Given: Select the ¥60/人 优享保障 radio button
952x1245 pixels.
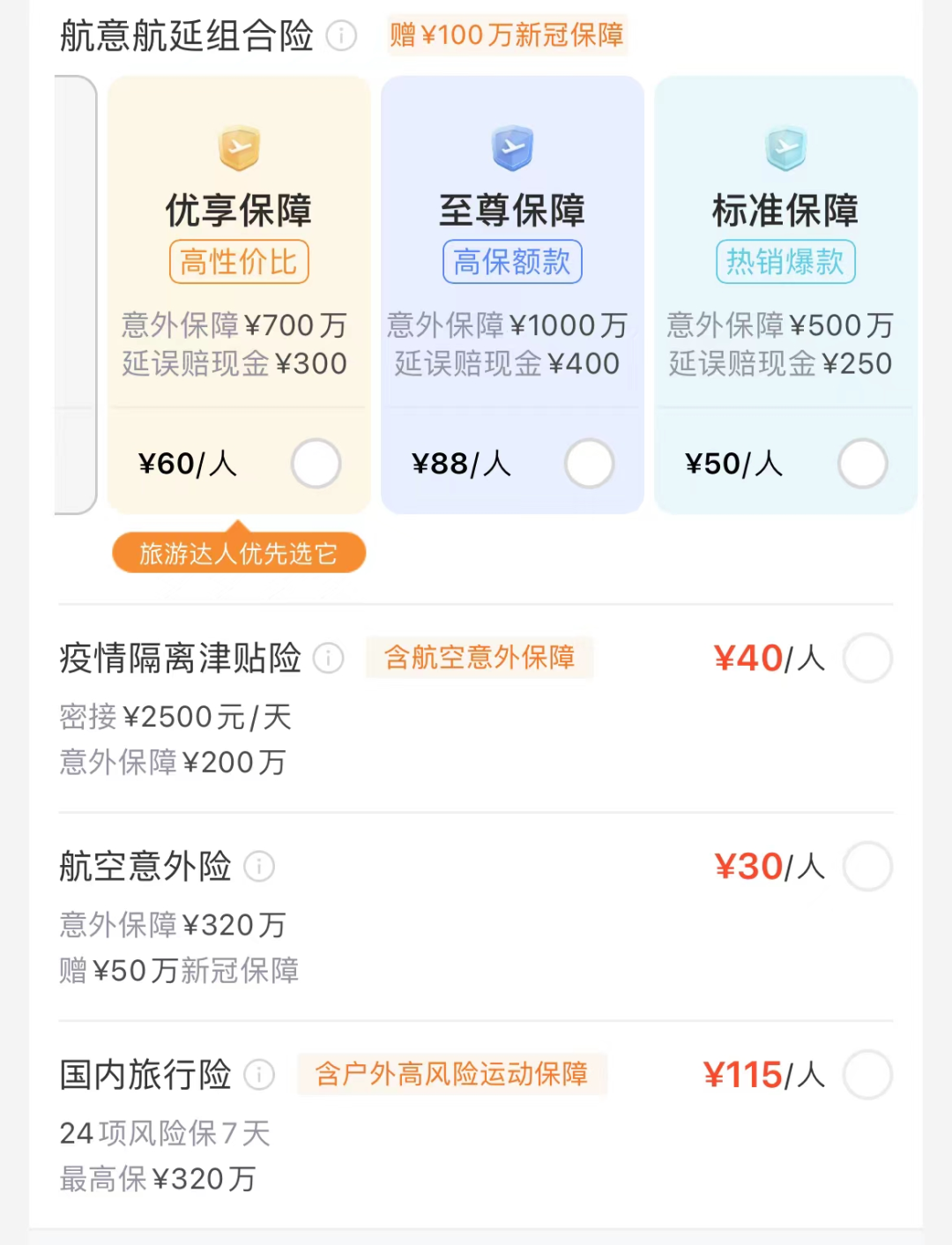Looking at the screenshot, I should [316, 464].
